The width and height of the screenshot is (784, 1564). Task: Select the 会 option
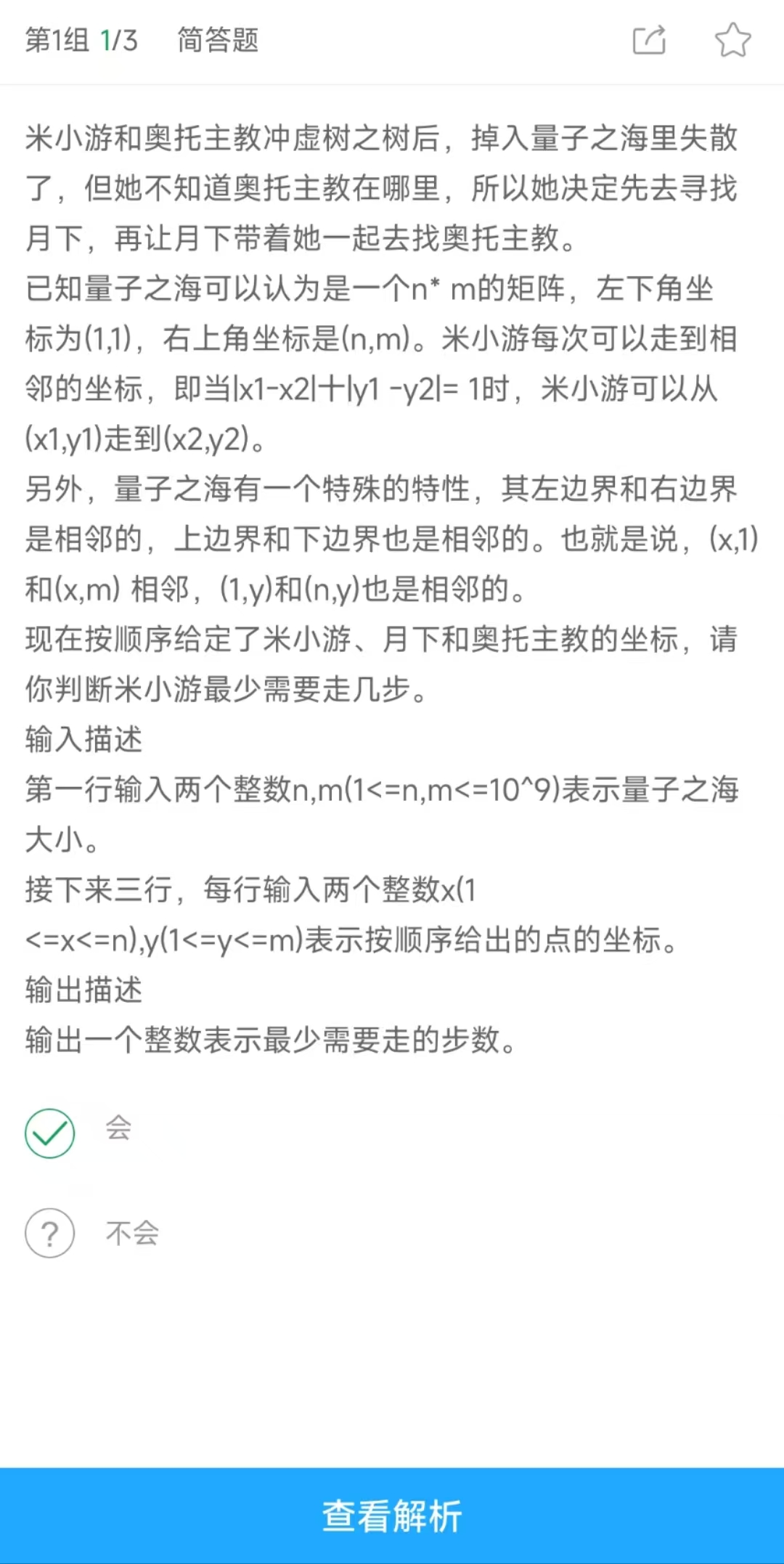[x=50, y=1133]
